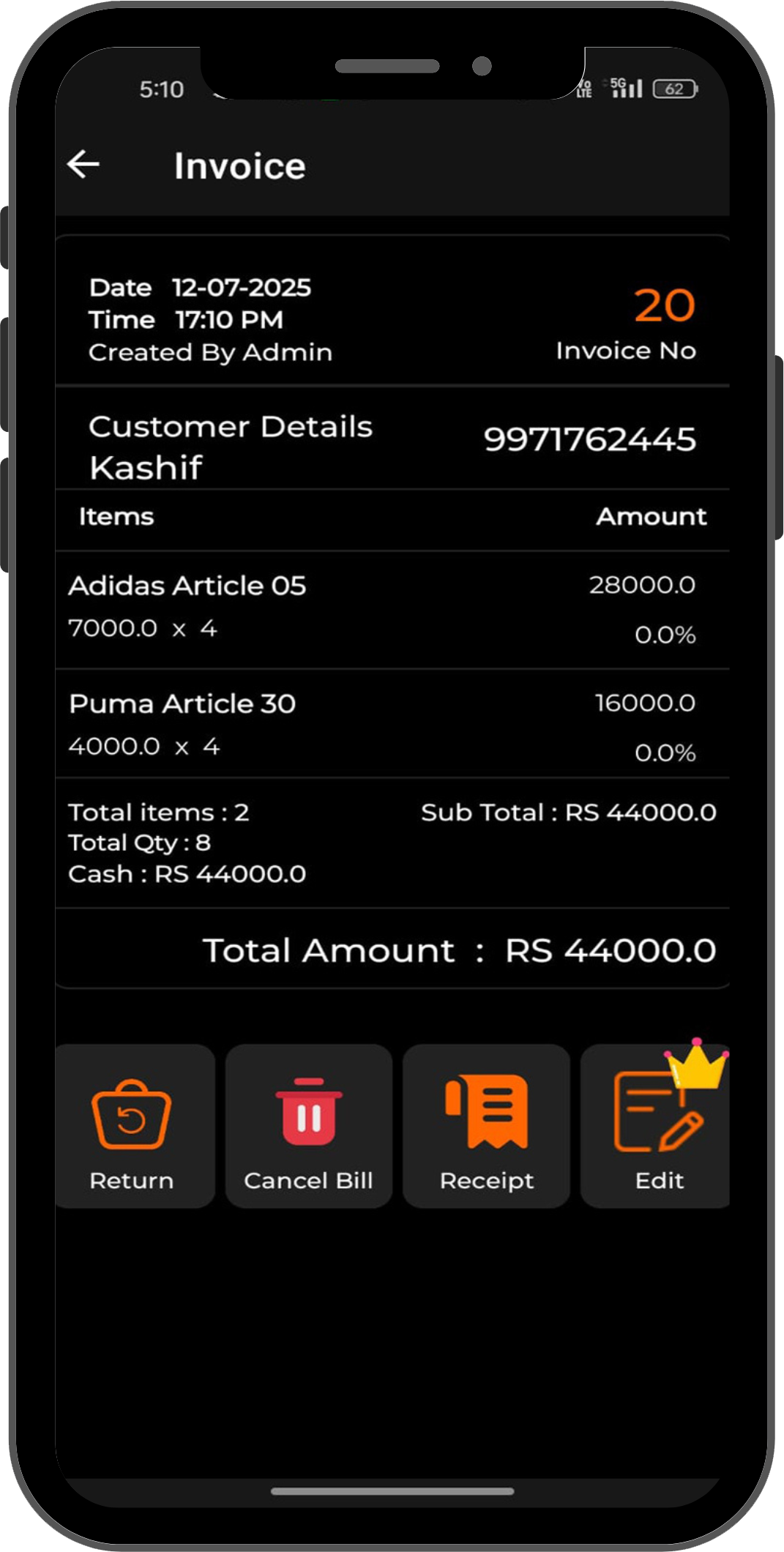Cancel this bill
Viewport: 784px width, 1552px height.
[x=308, y=1126]
